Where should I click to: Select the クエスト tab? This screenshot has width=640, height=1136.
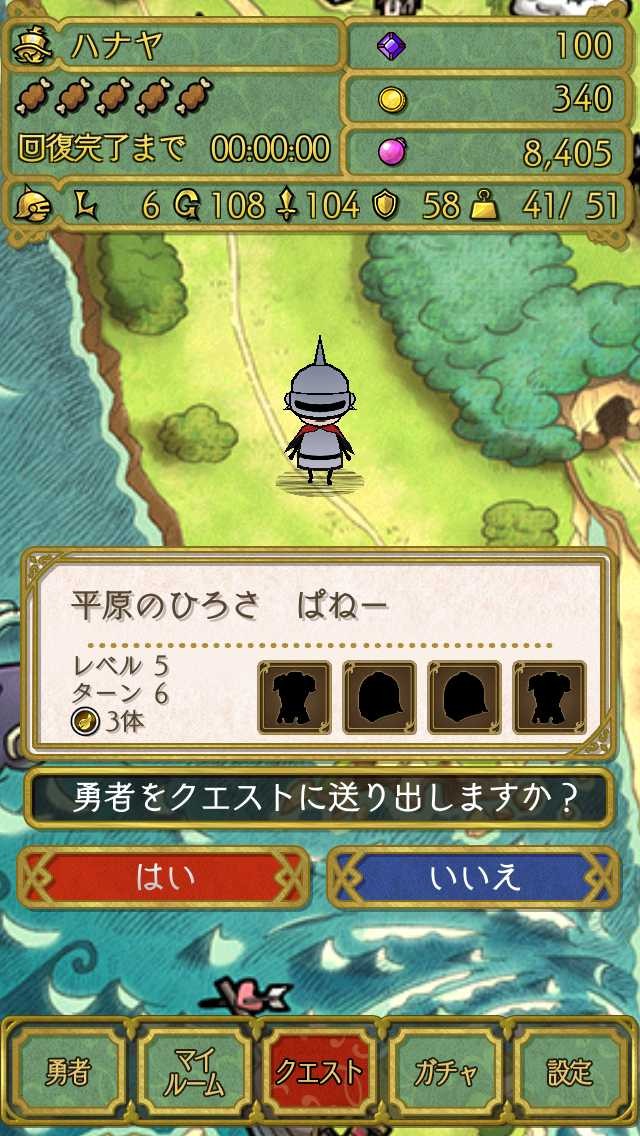coord(320,1071)
